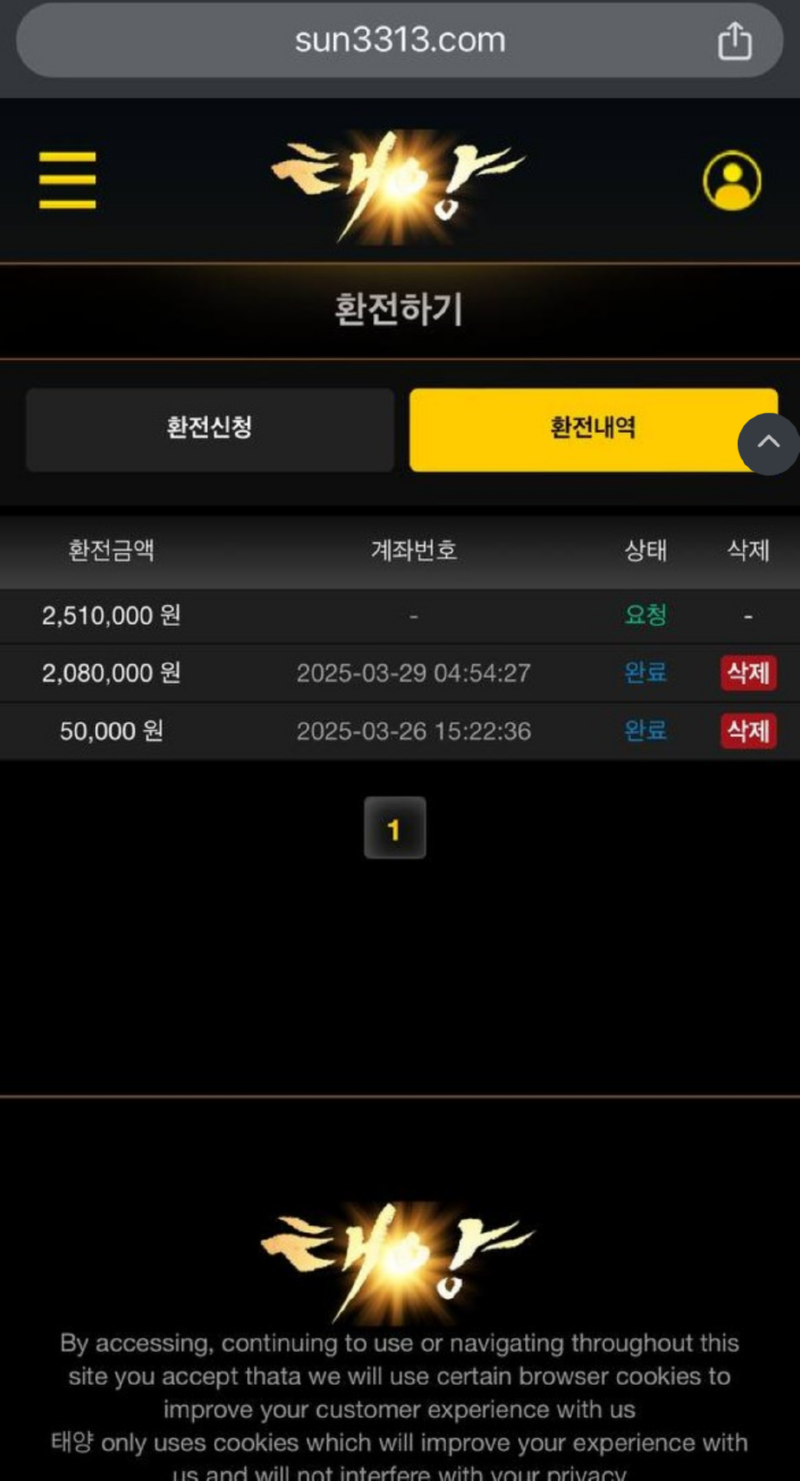The image size is (800, 1481).
Task: Delete the 50,000 원 withdrawal record
Action: (748, 731)
